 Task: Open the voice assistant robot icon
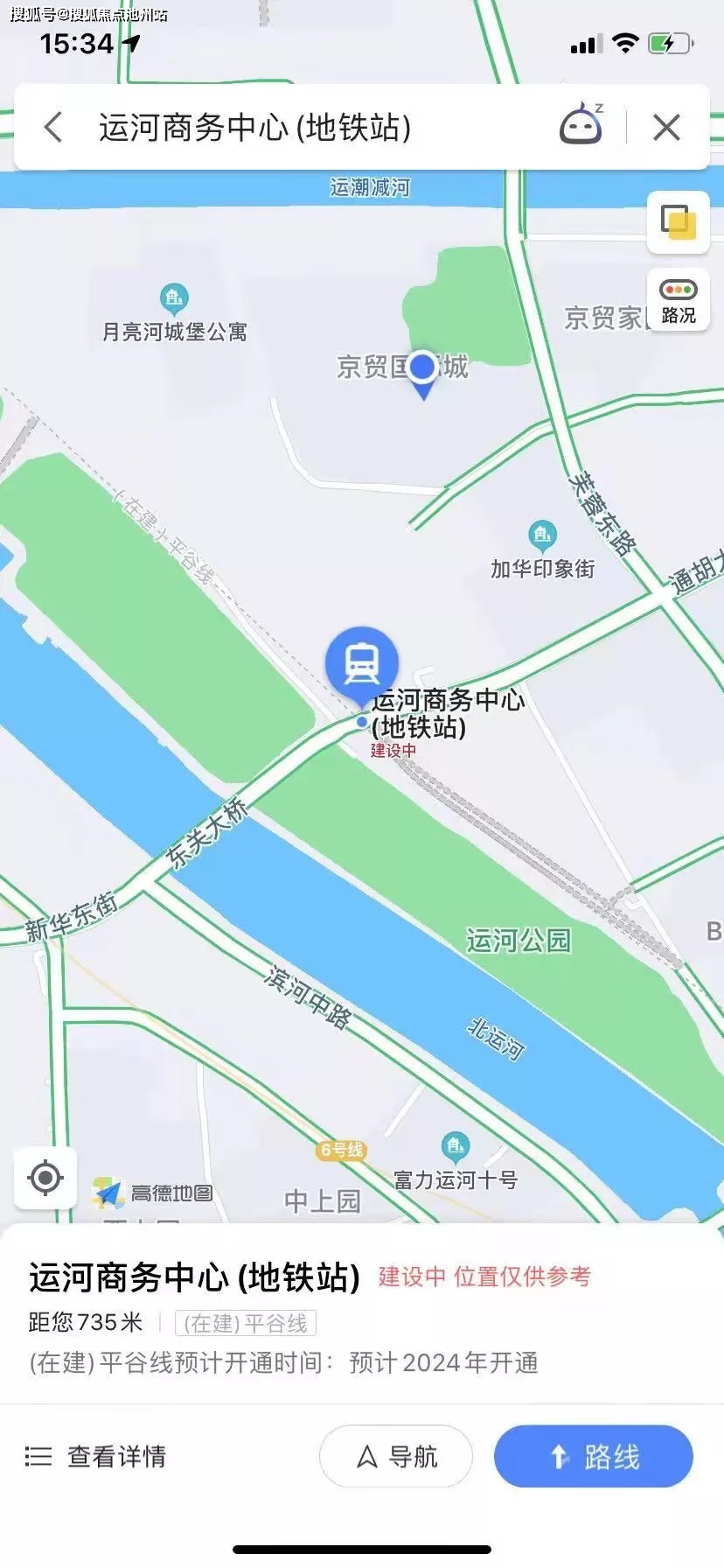[581, 125]
